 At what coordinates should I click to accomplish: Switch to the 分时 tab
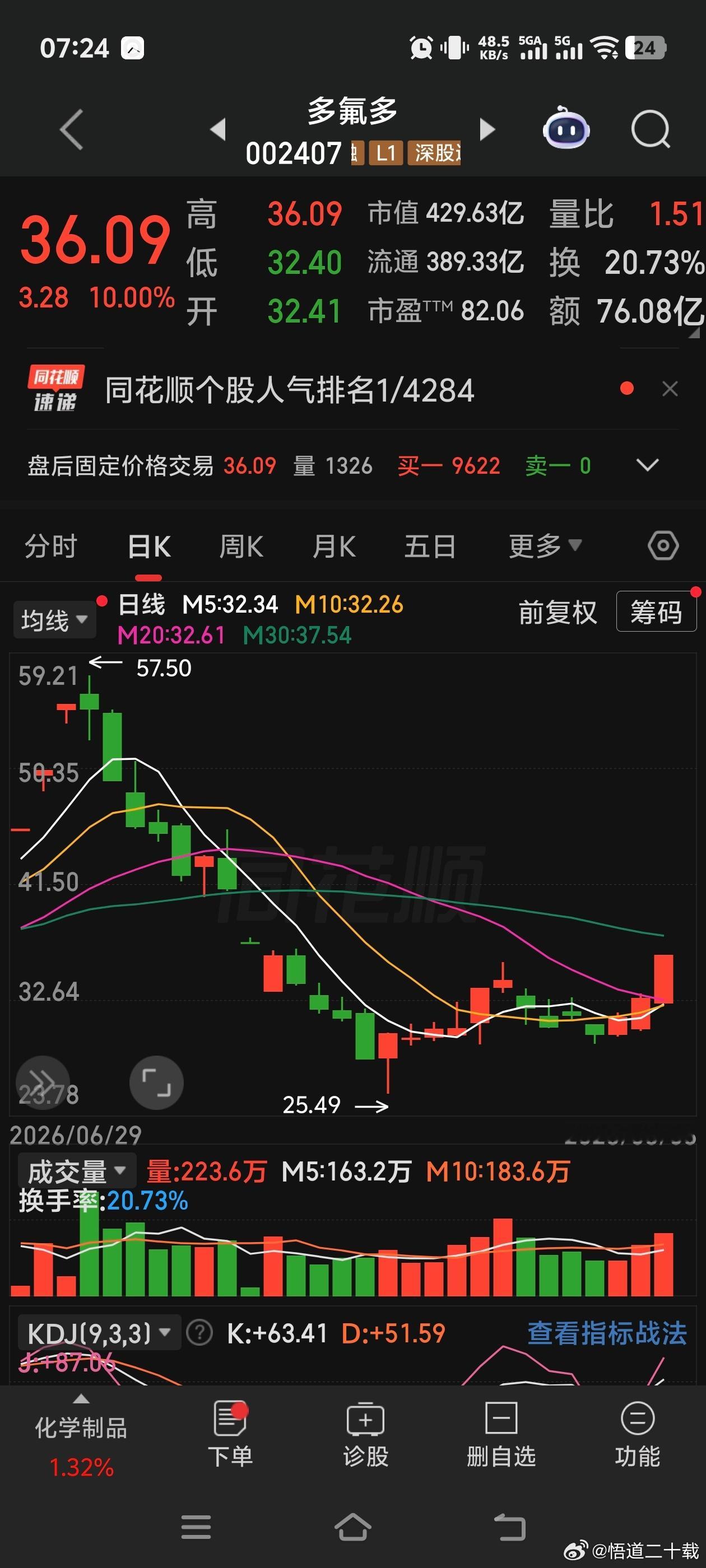51,545
